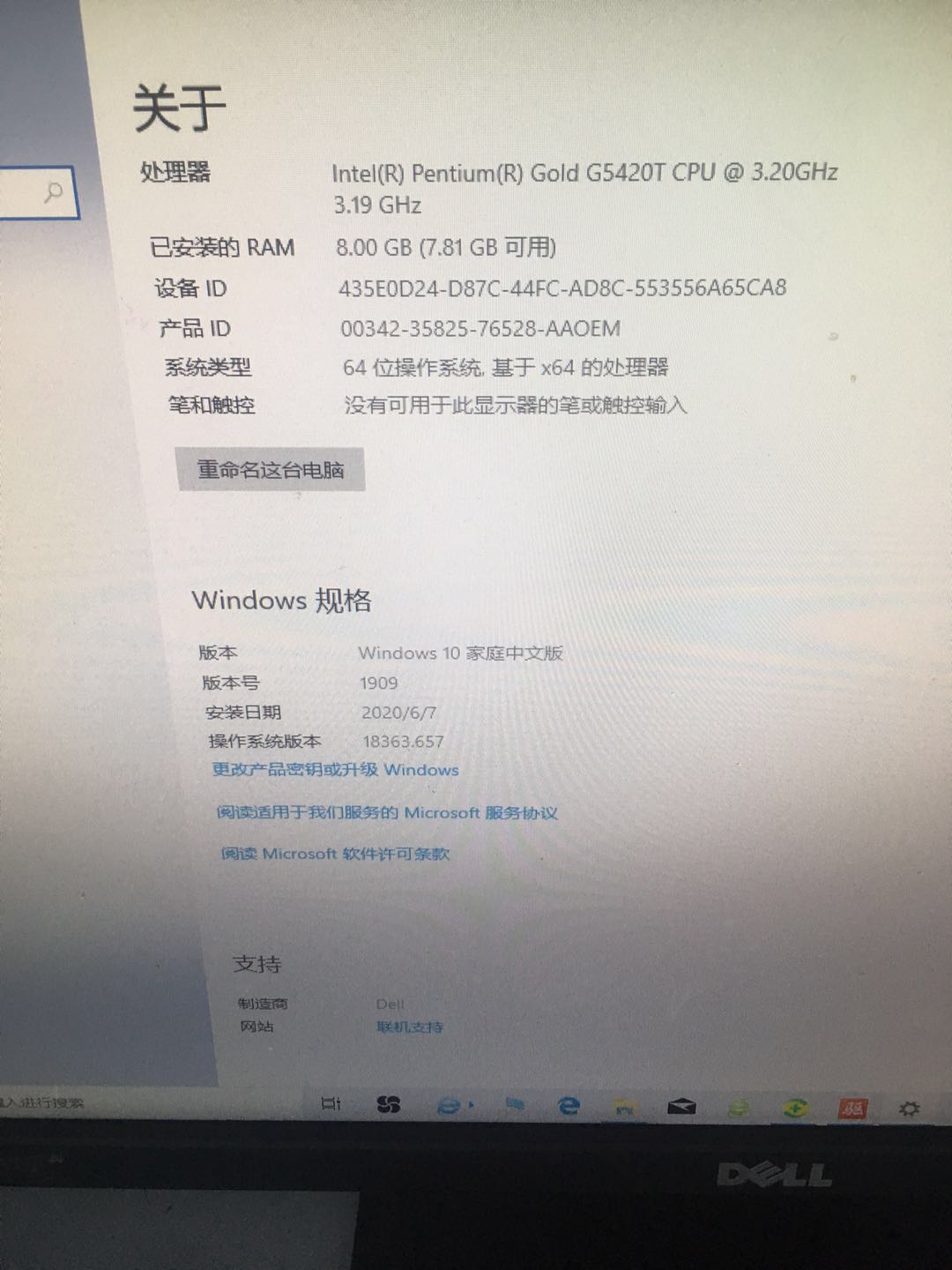The image size is (952, 1270).
Task: Click the rename this PC button
Action: [270, 470]
